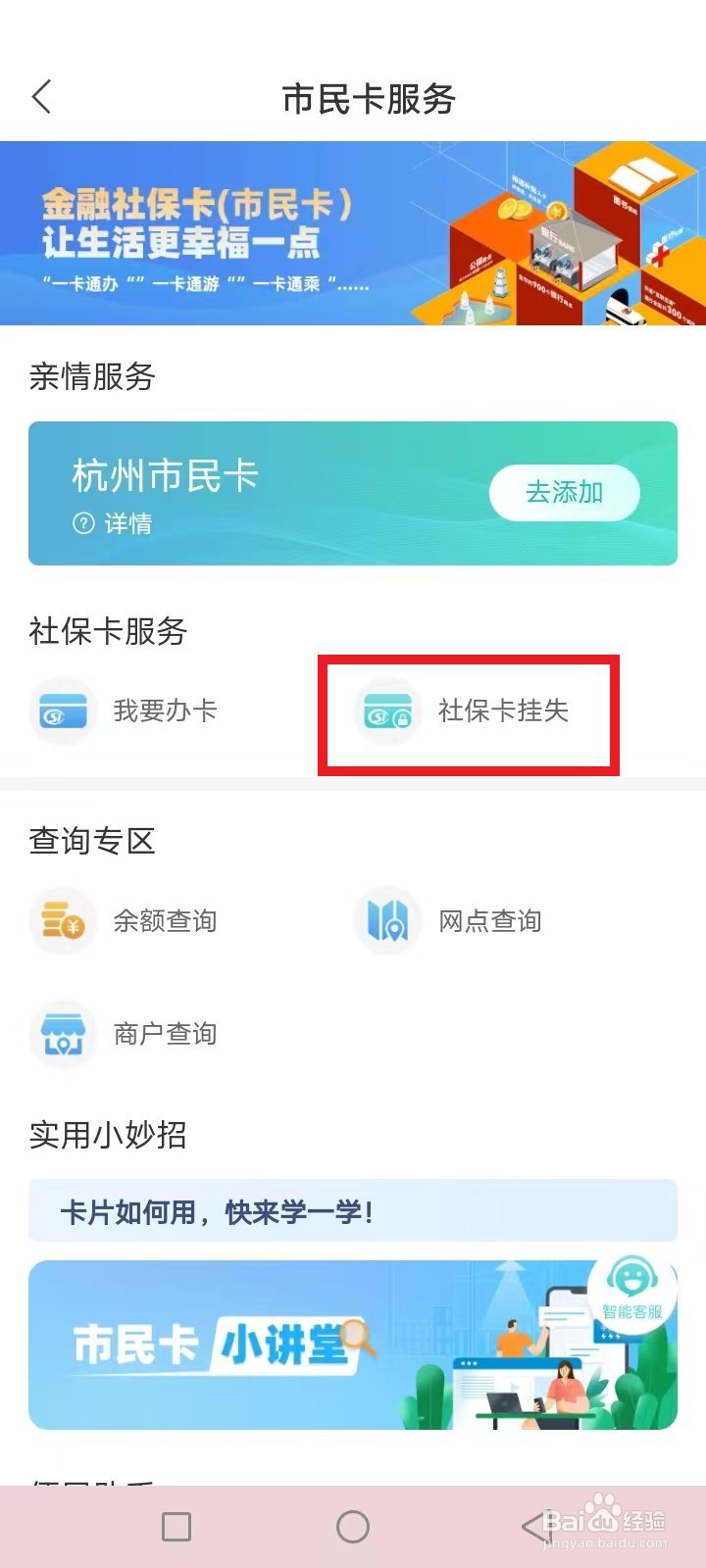Open the 卡片如何用，快来学一学 tips link
The image size is (706, 1568).
[x=219, y=1211]
